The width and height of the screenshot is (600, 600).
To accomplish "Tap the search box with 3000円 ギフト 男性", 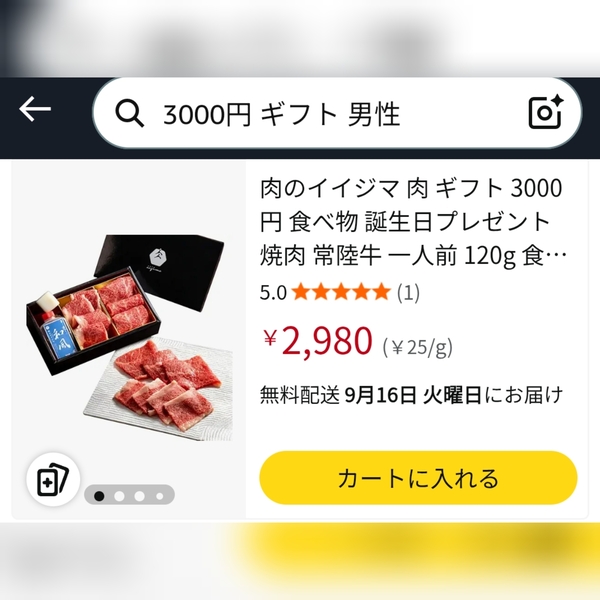I will (320, 113).
